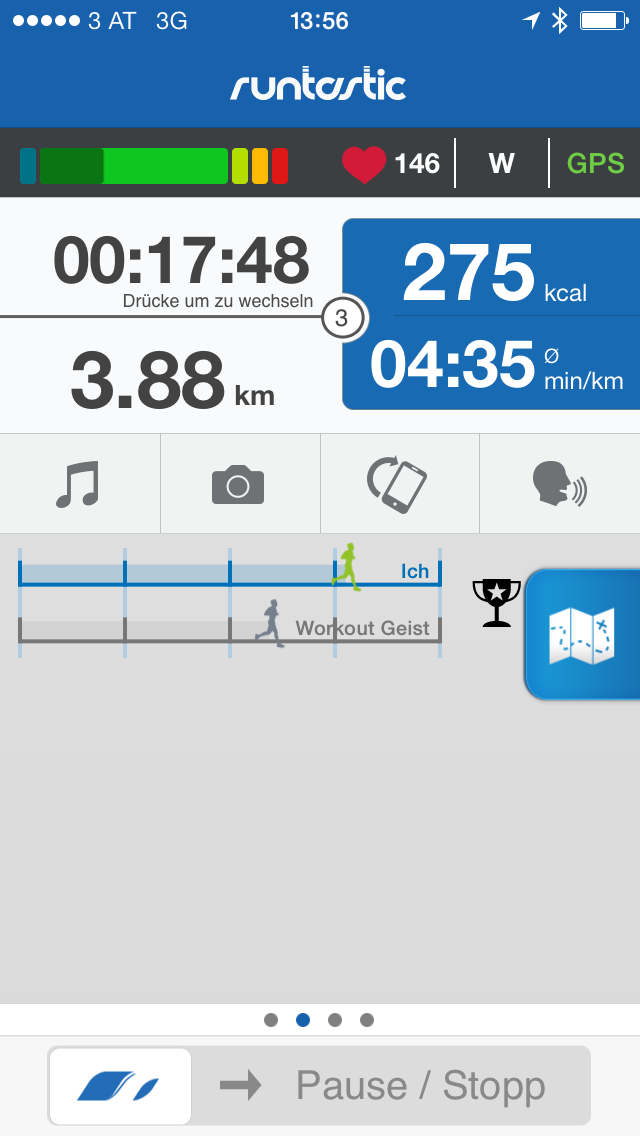This screenshot has width=640, height=1136.
Task: Tap the W indicator in status strip
Action: click(501, 163)
